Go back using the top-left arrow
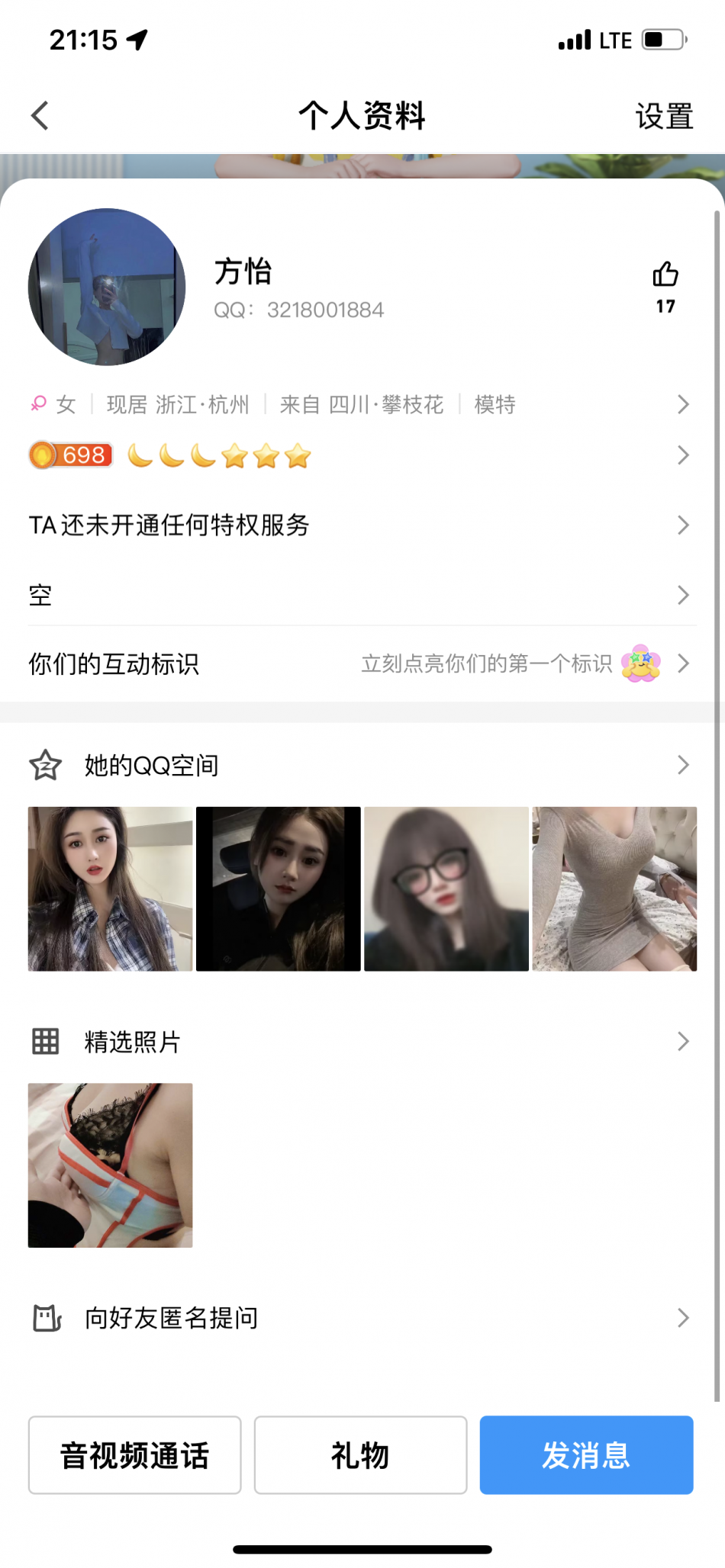Screen dimensions: 725x1568 point(40,116)
